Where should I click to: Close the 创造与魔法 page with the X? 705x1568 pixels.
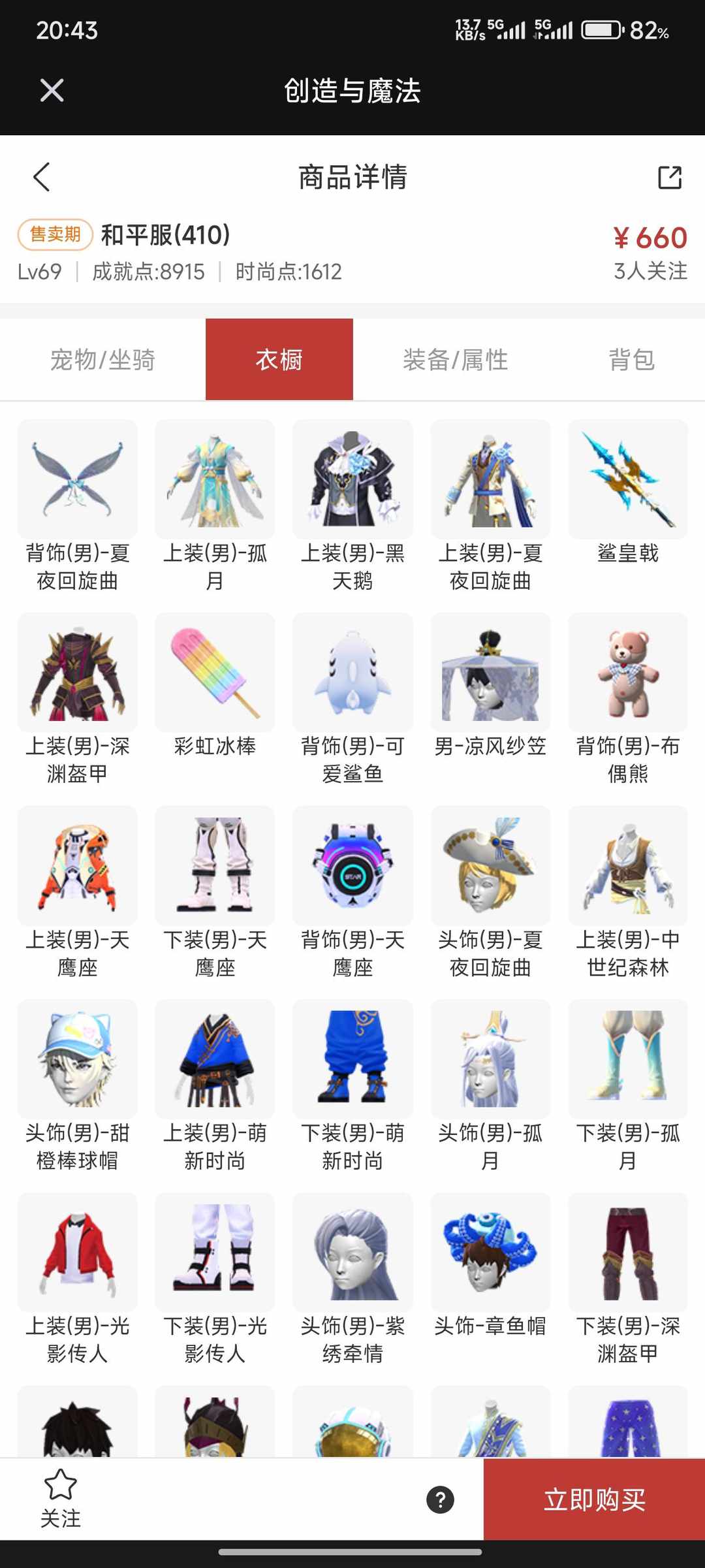pos(52,90)
